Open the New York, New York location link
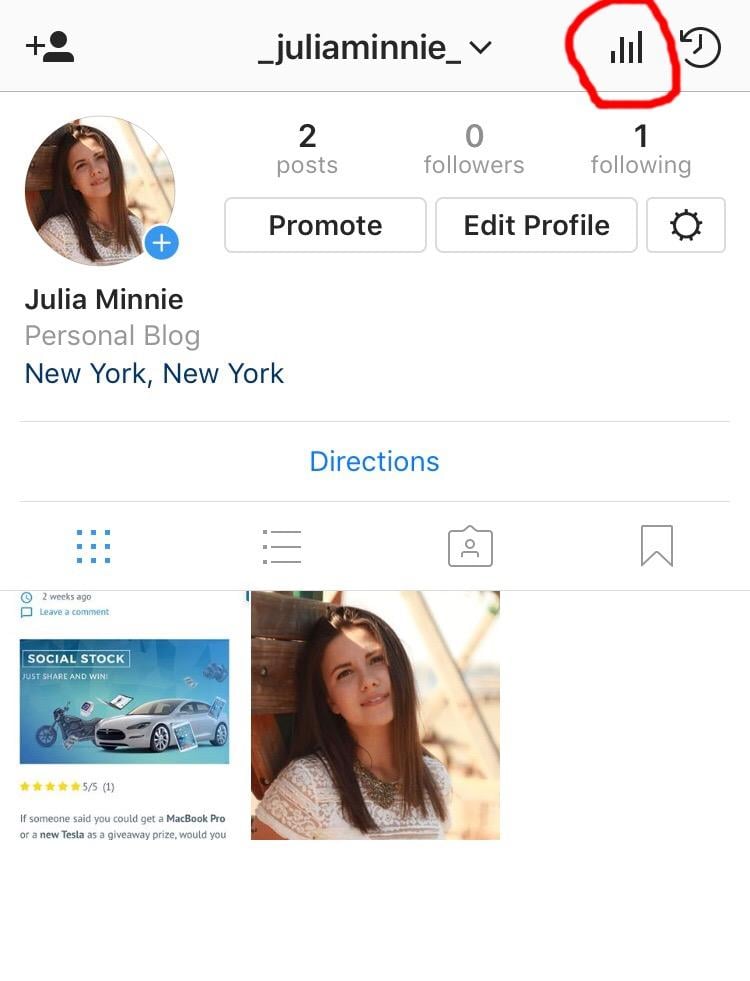The width and height of the screenshot is (750, 981). 154,373
